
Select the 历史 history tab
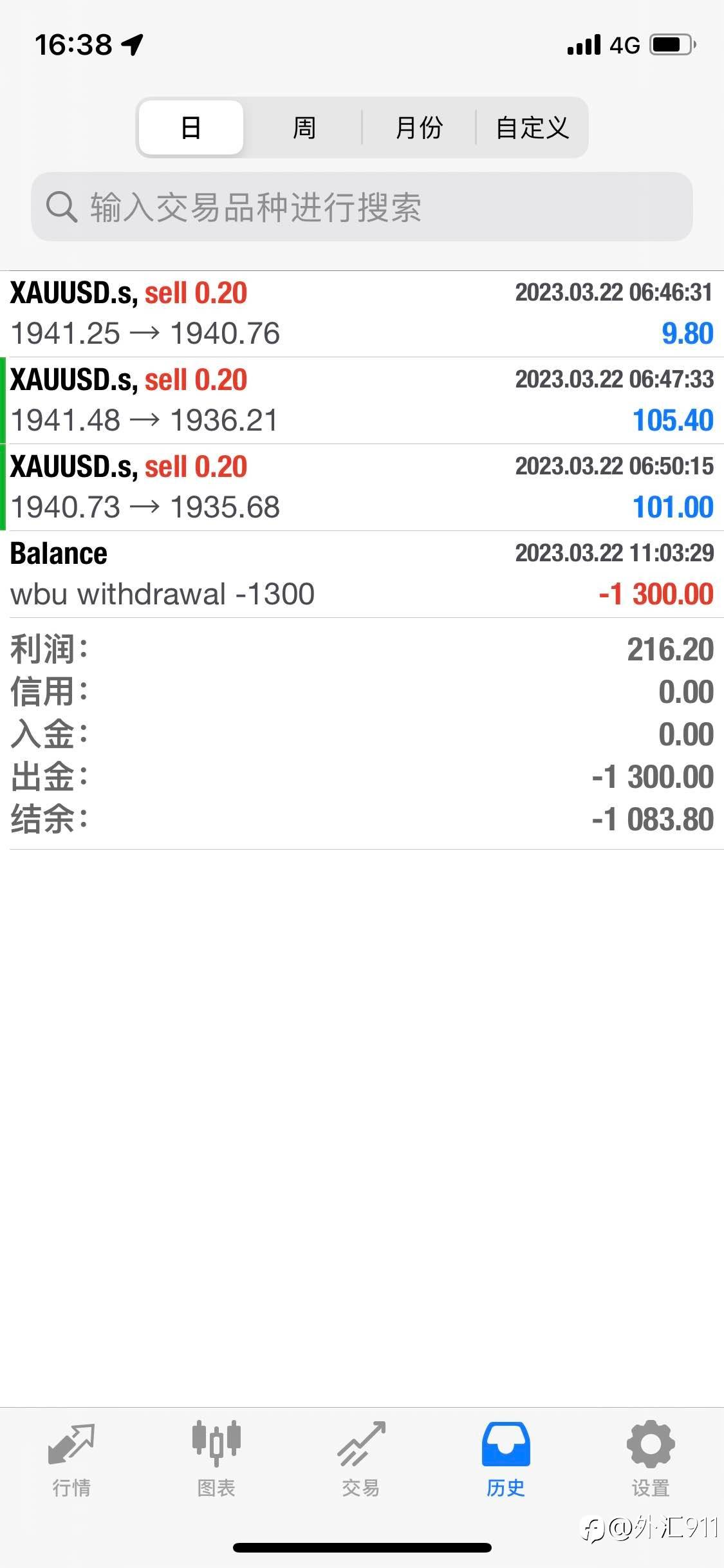pos(506,1459)
